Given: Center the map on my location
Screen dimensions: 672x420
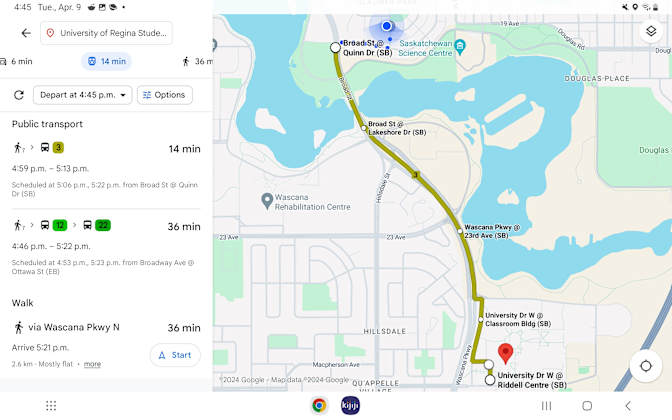Looking at the screenshot, I should (x=647, y=366).
